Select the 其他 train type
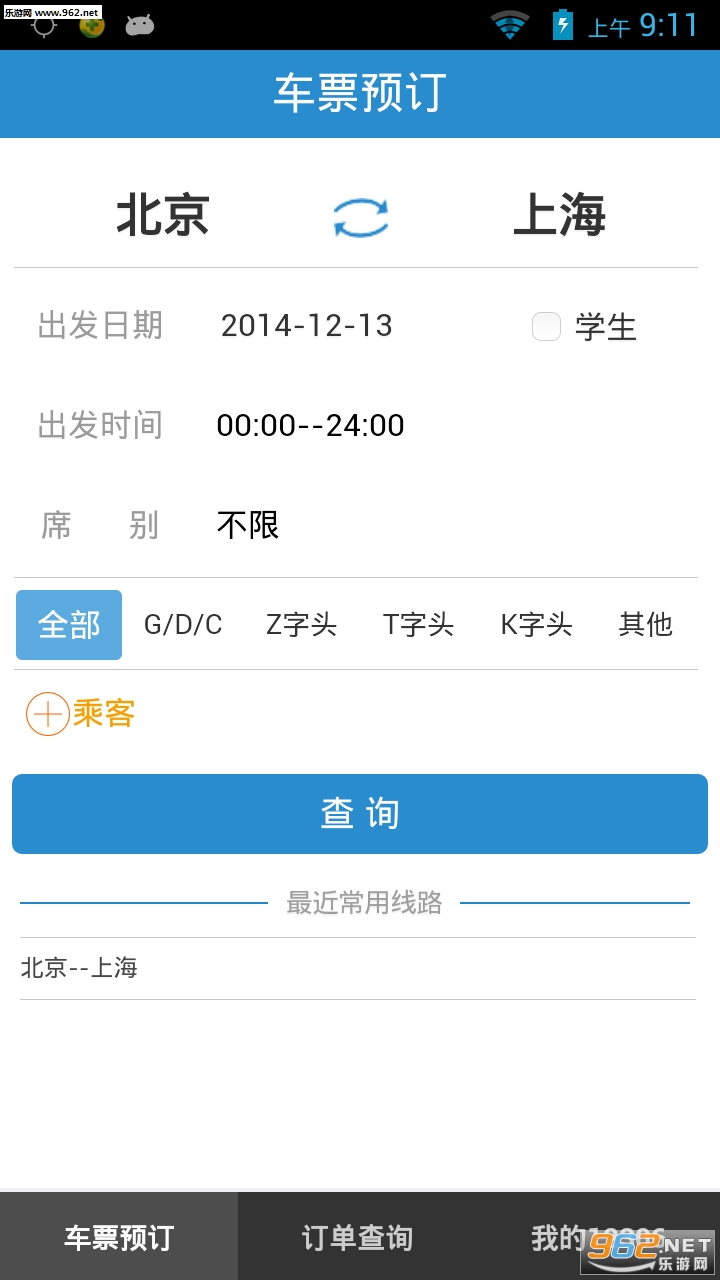The height and width of the screenshot is (1280, 720). tap(645, 625)
